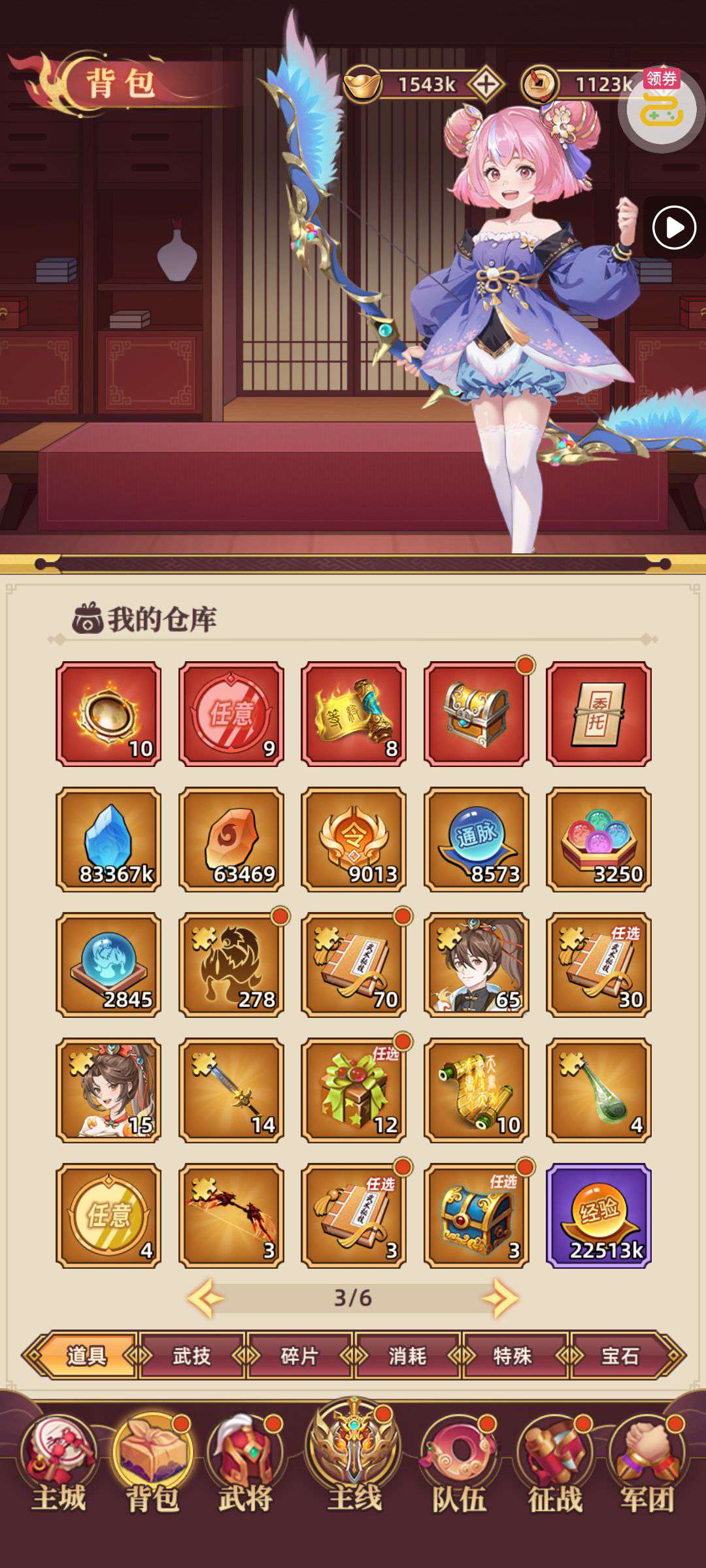Go to the next warehouse page

pos(501,1298)
